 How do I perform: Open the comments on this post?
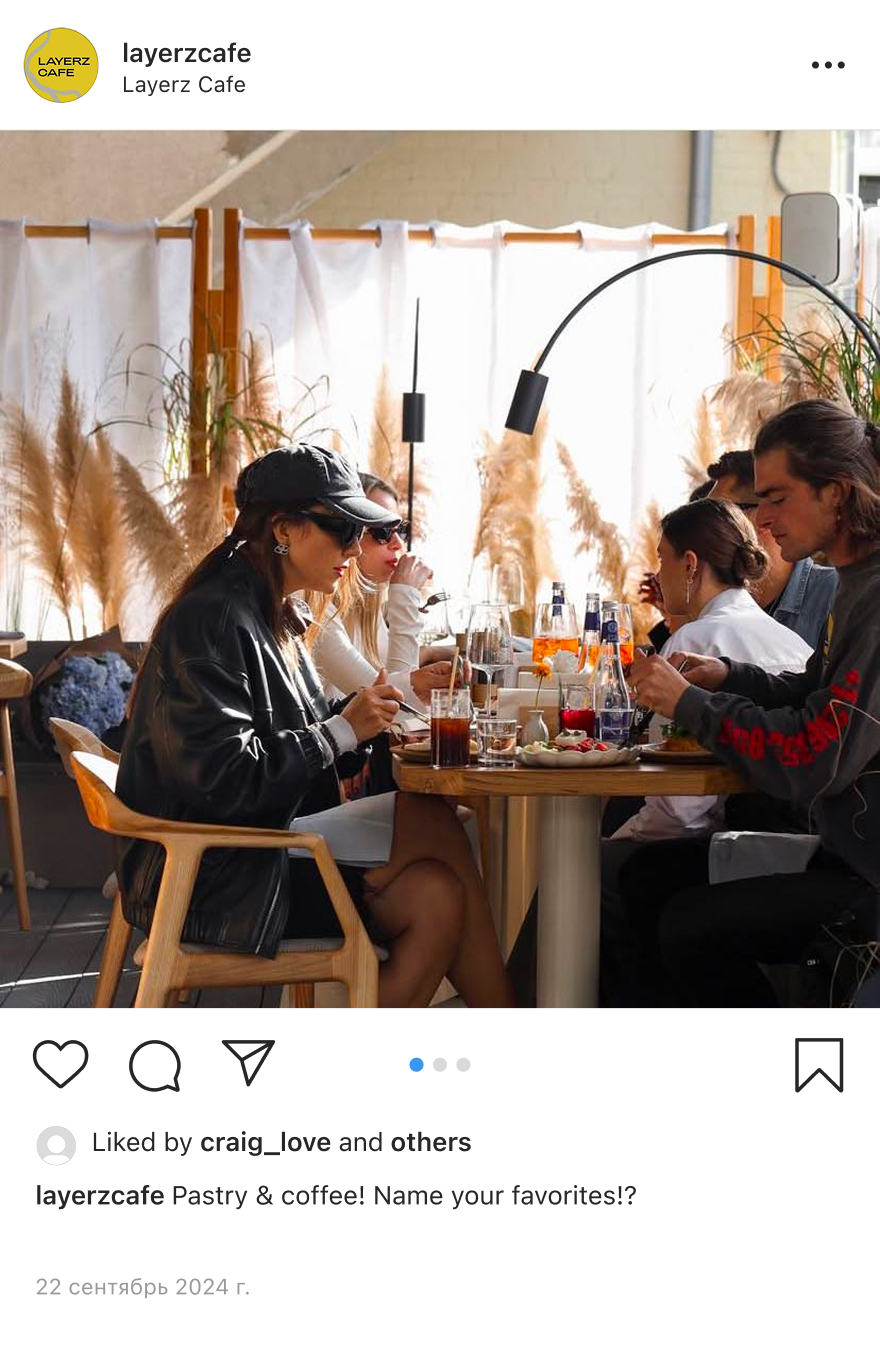[x=155, y=1064]
